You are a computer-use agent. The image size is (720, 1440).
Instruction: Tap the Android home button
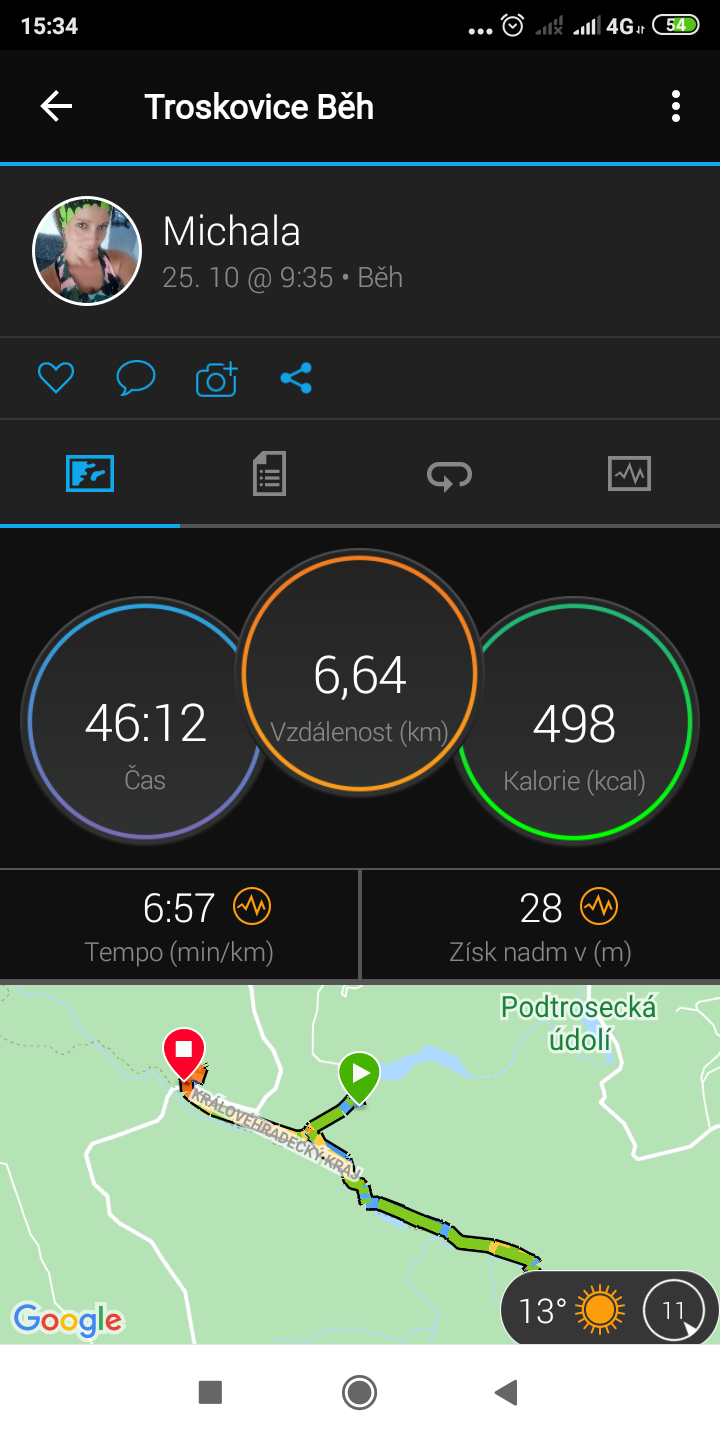coord(359,1392)
